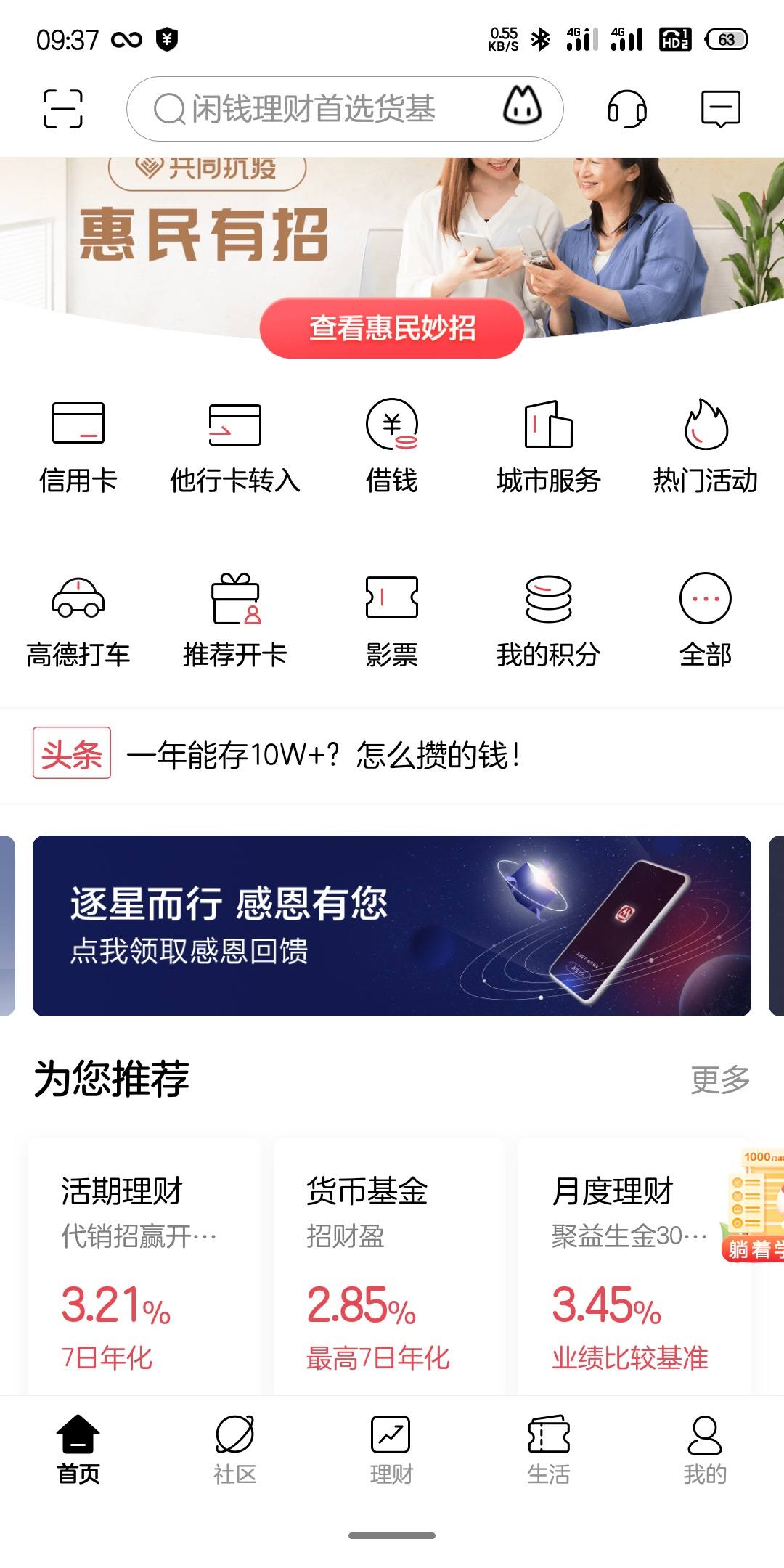Open 我的积分 my points
This screenshot has height=1568, width=784.
[548, 621]
